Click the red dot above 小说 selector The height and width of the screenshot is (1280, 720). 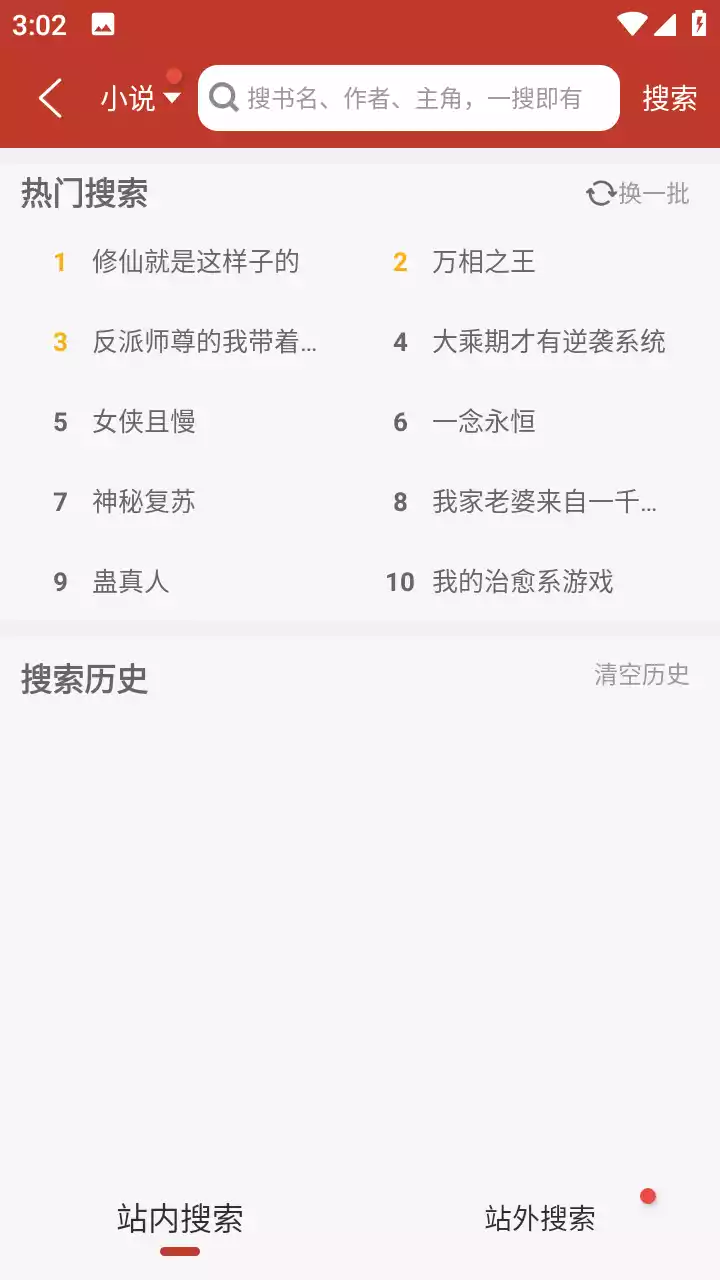pos(174,73)
